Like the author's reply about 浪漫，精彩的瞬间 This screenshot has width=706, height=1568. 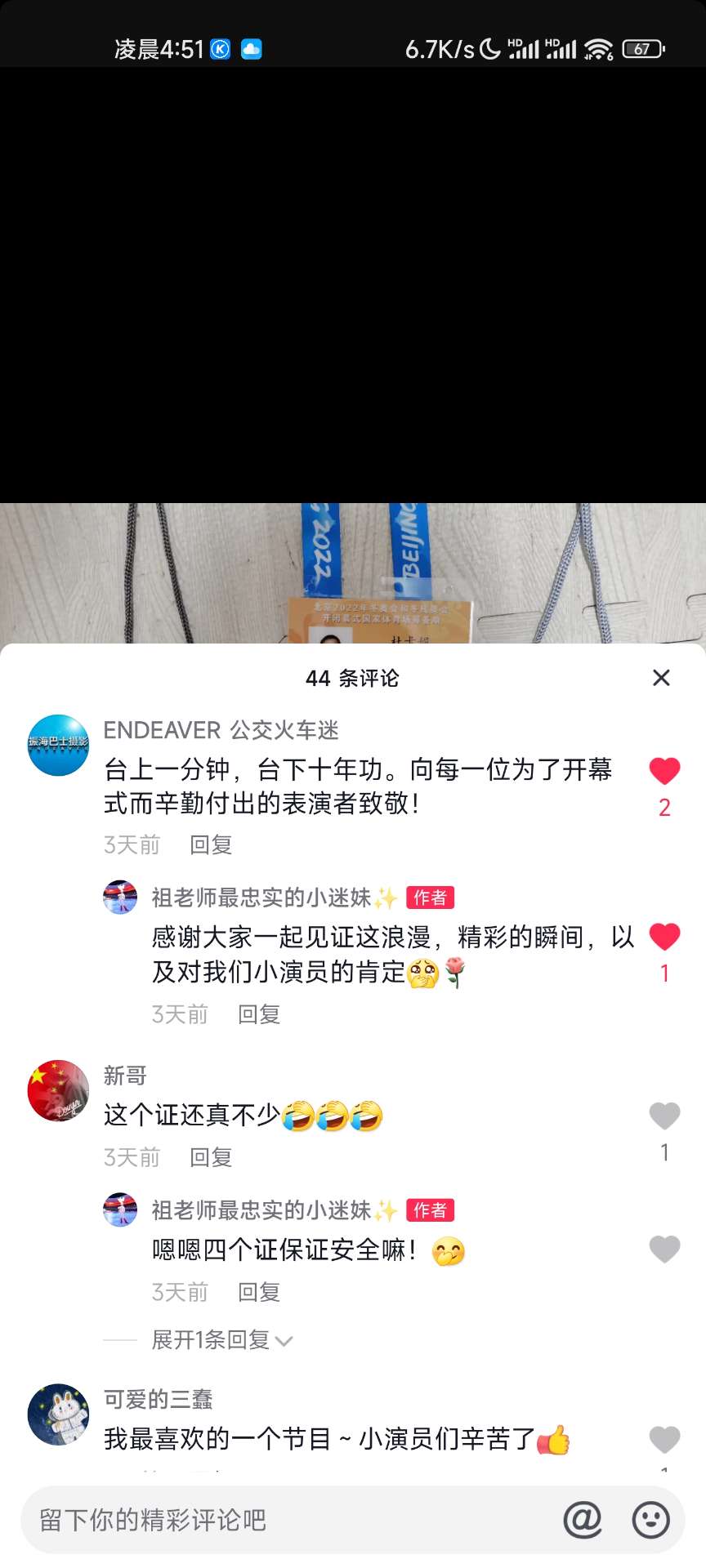click(x=664, y=938)
